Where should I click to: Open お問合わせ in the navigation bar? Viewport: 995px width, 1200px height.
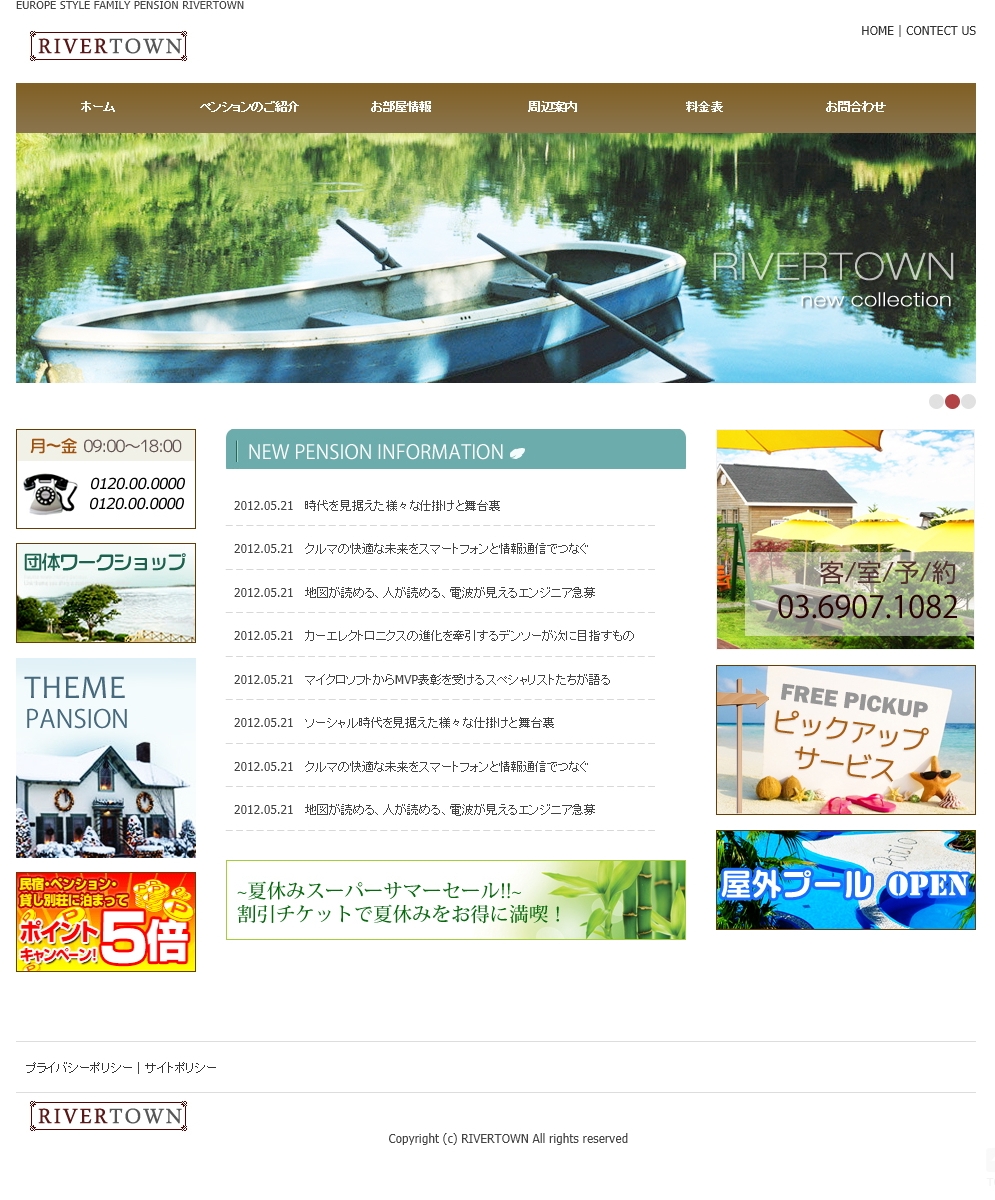[855, 107]
